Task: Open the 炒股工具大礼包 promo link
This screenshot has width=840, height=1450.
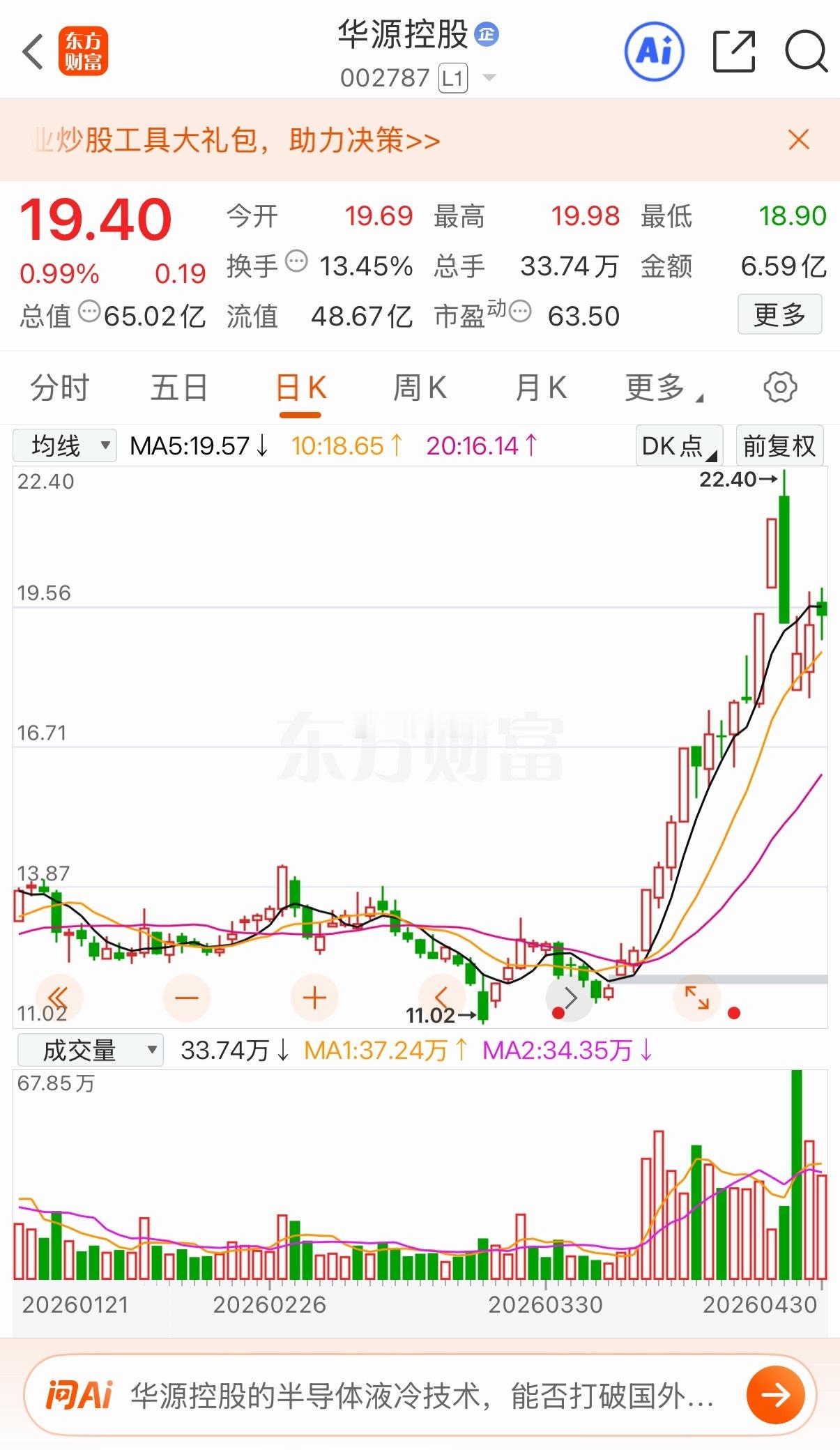Action: [236, 141]
